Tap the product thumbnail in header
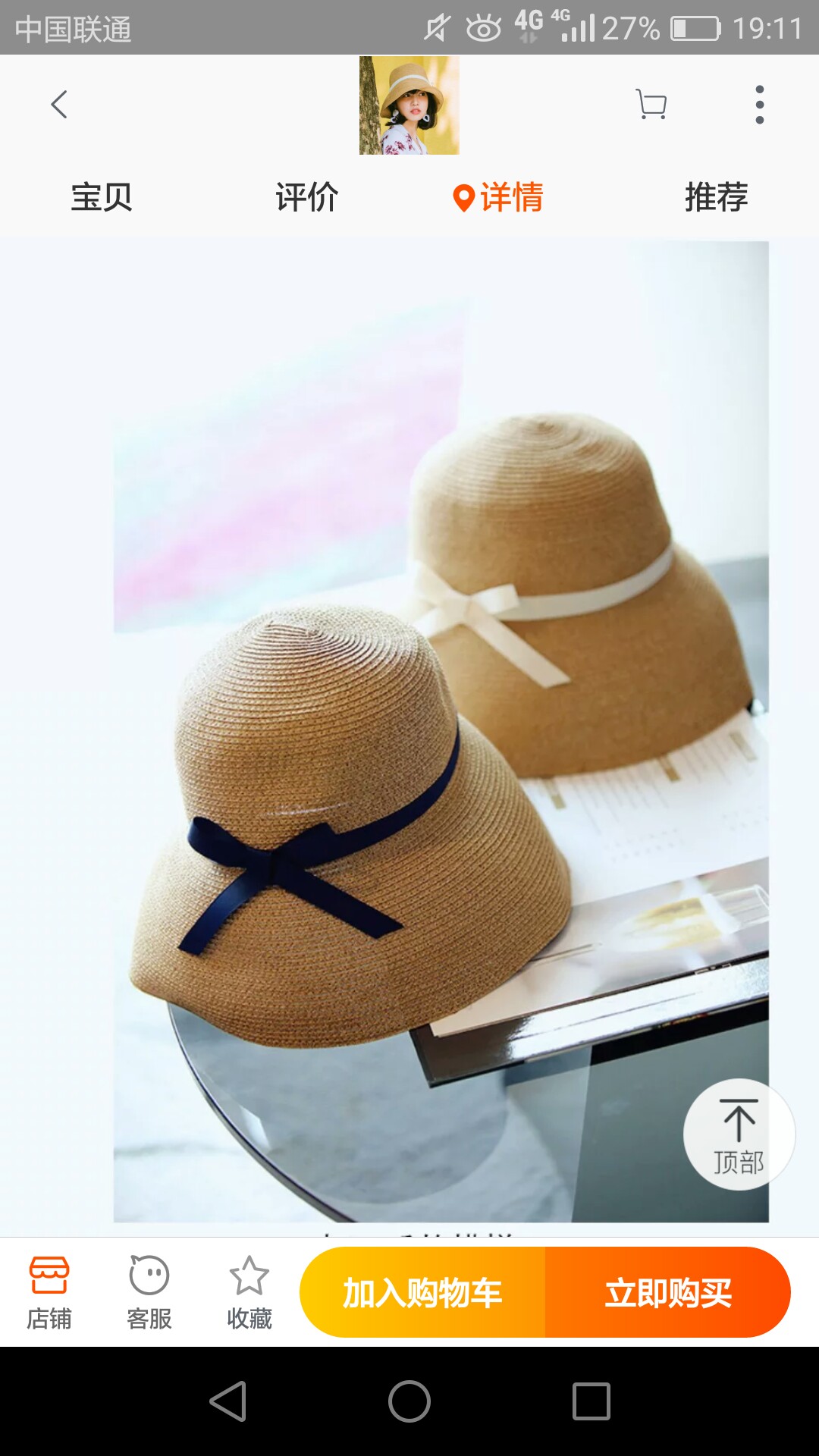Screen dimensions: 819x1456 coord(409,105)
